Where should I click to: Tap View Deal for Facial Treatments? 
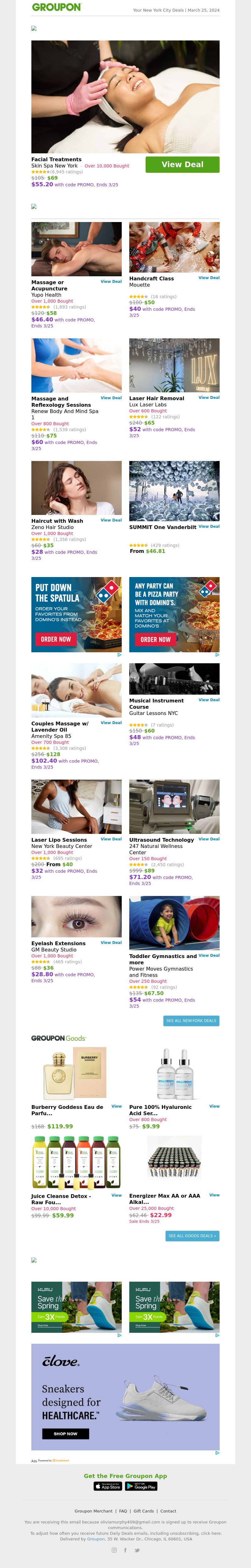182,164
